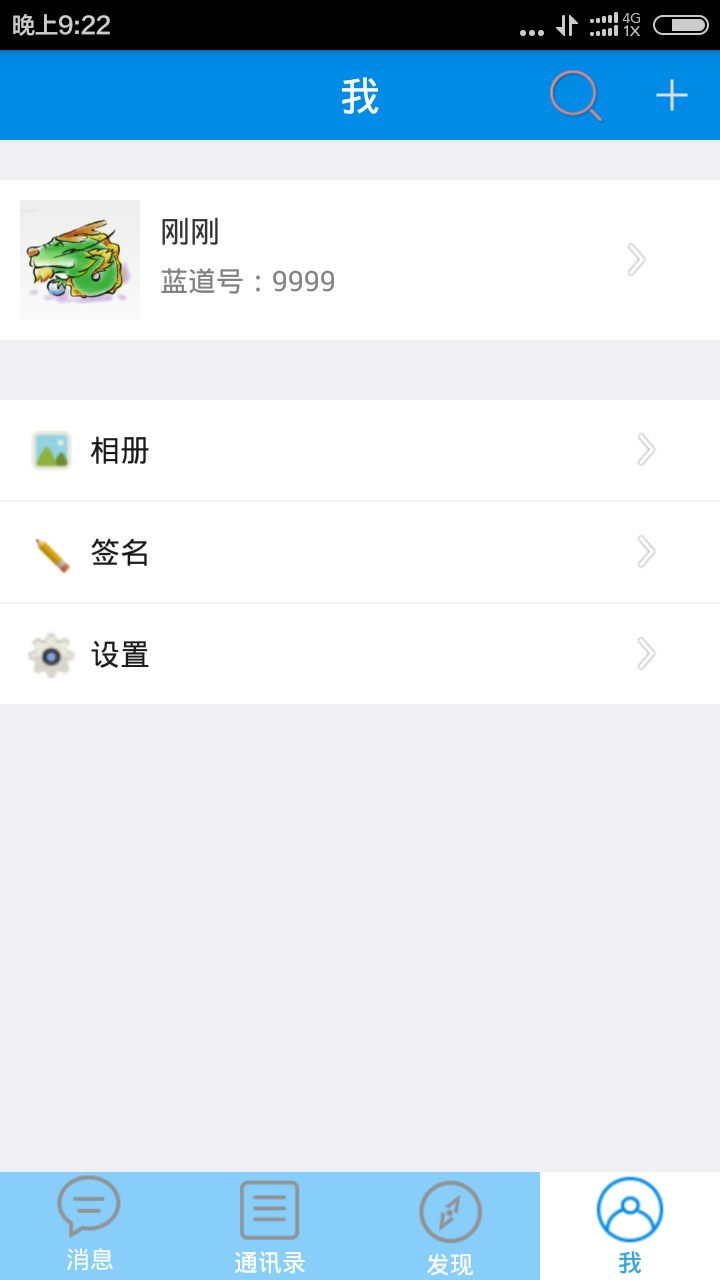Expand the 签名 row chevron
Screen dimensions: 720x1280
646,552
